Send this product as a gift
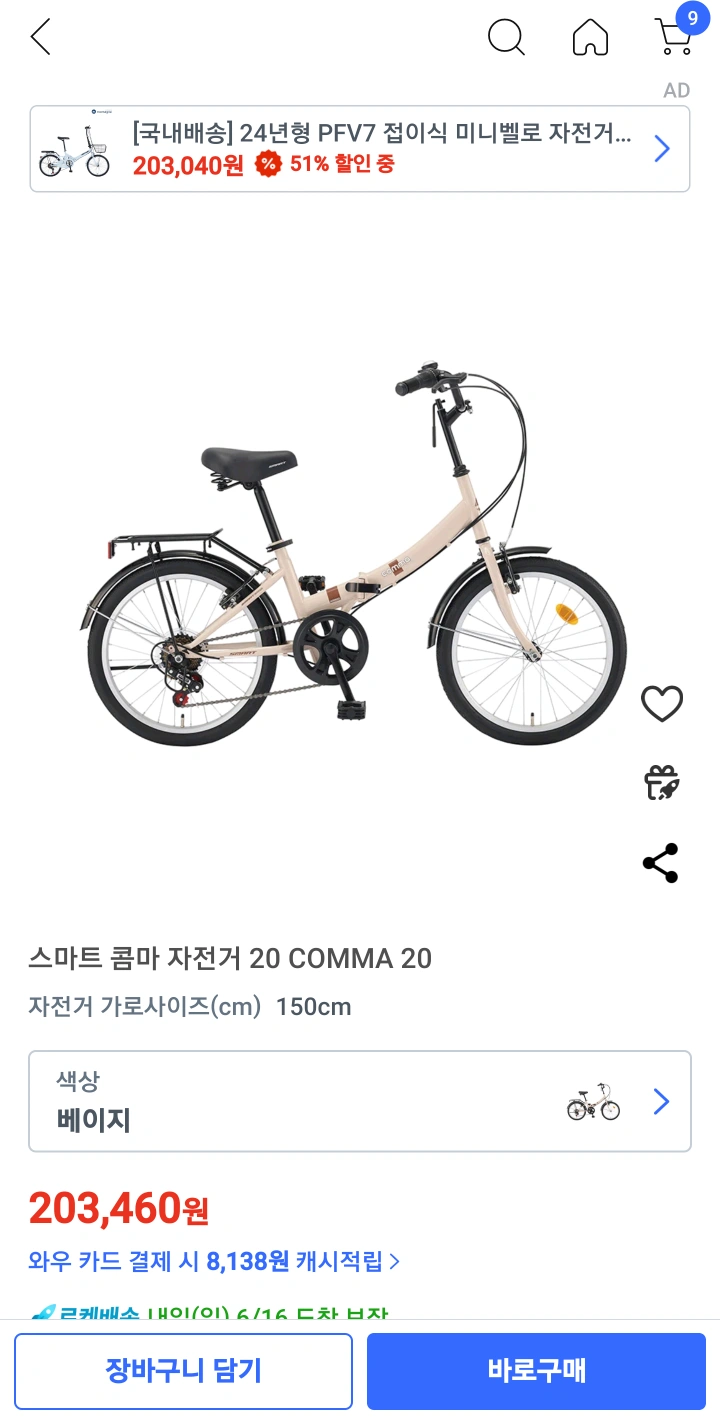The image size is (720, 1424). tap(661, 783)
